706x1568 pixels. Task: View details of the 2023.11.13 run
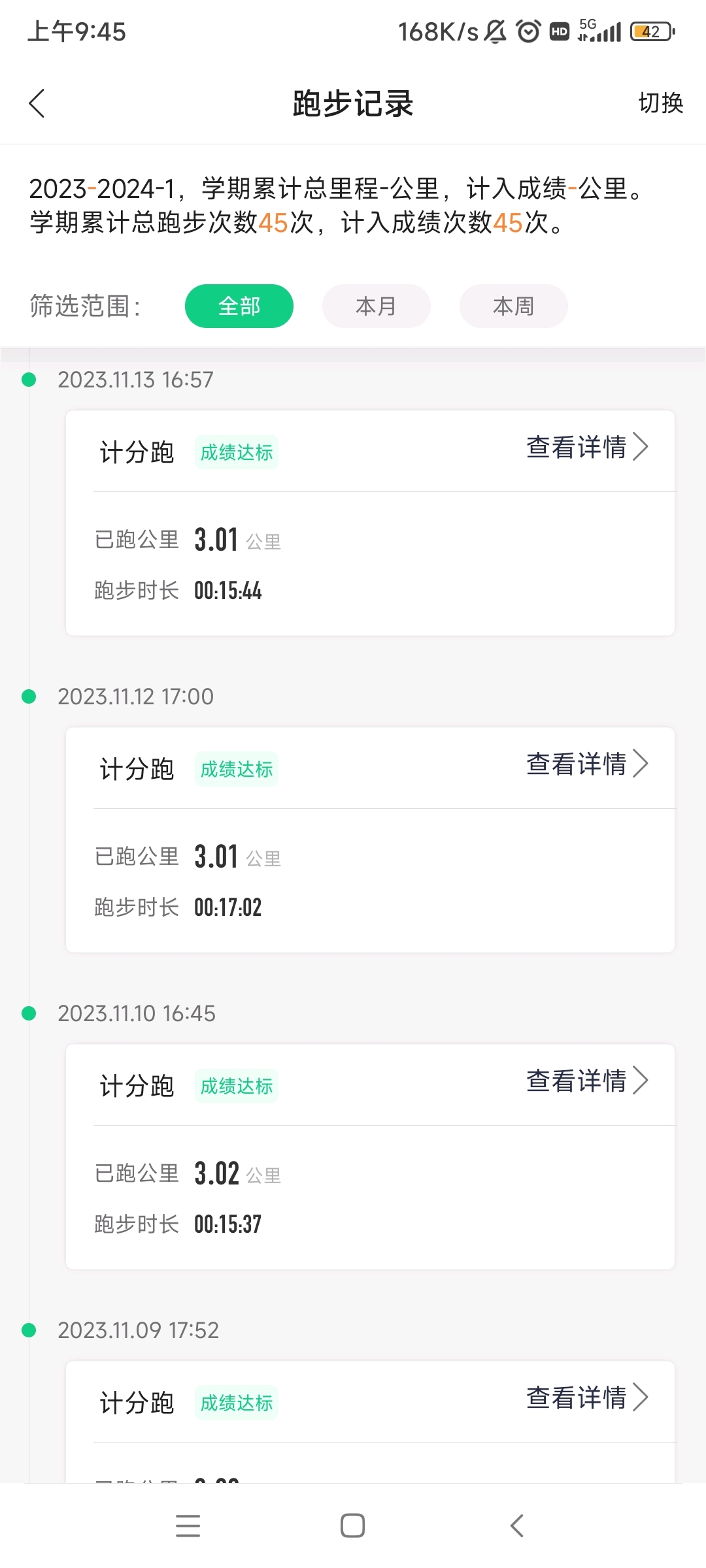(587, 448)
